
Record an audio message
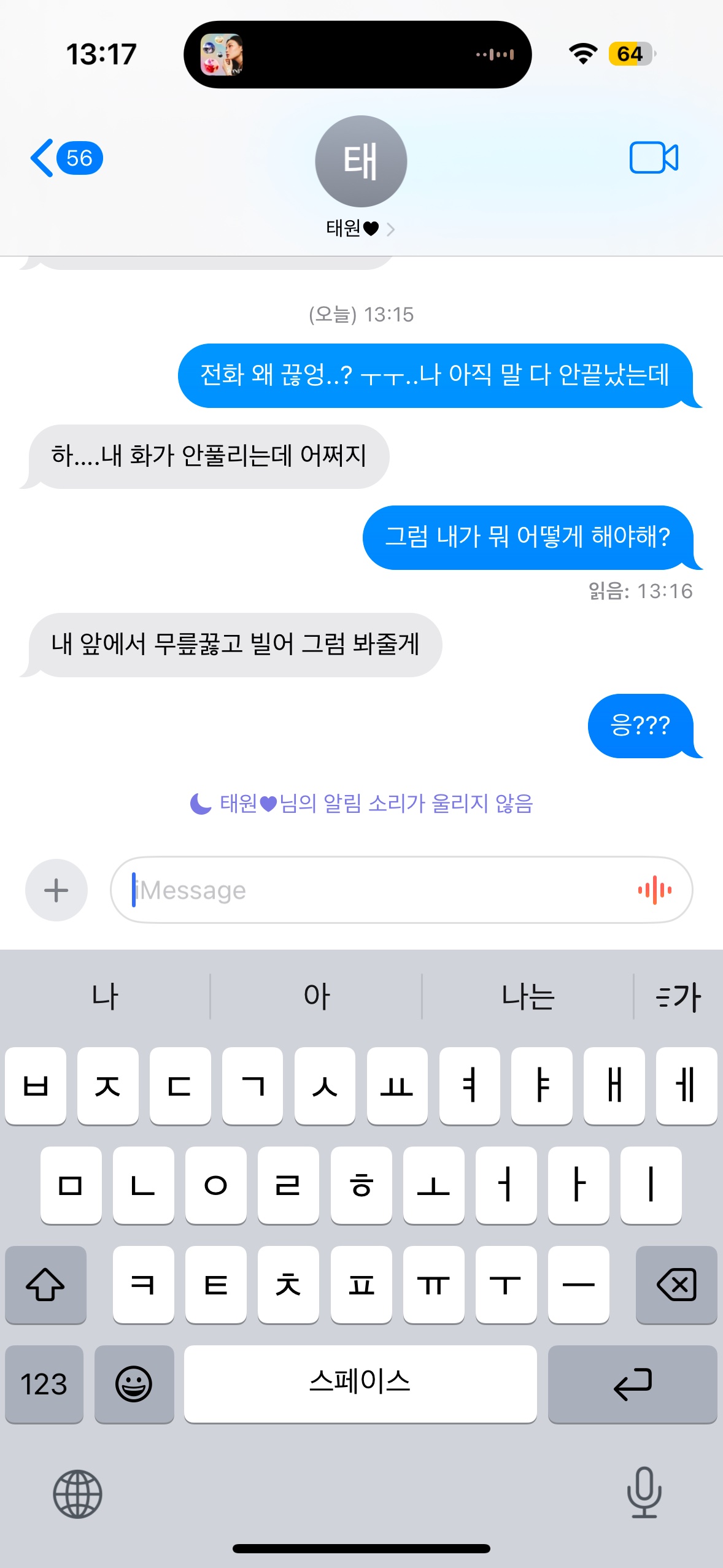click(654, 890)
